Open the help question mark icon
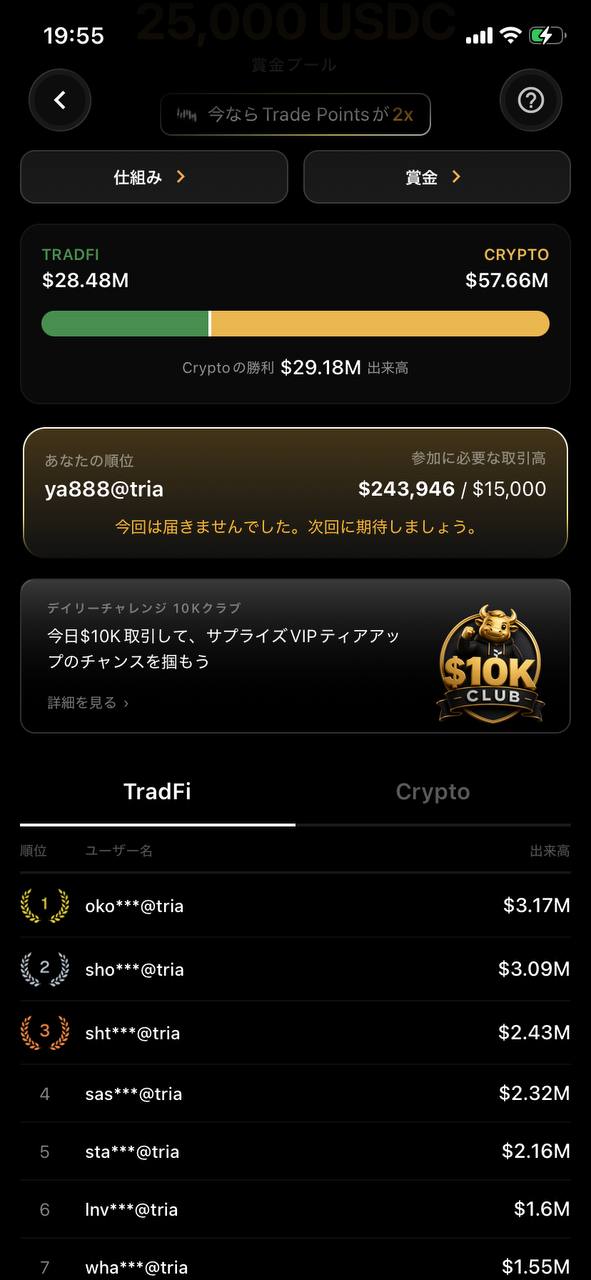 click(x=530, y=100)
